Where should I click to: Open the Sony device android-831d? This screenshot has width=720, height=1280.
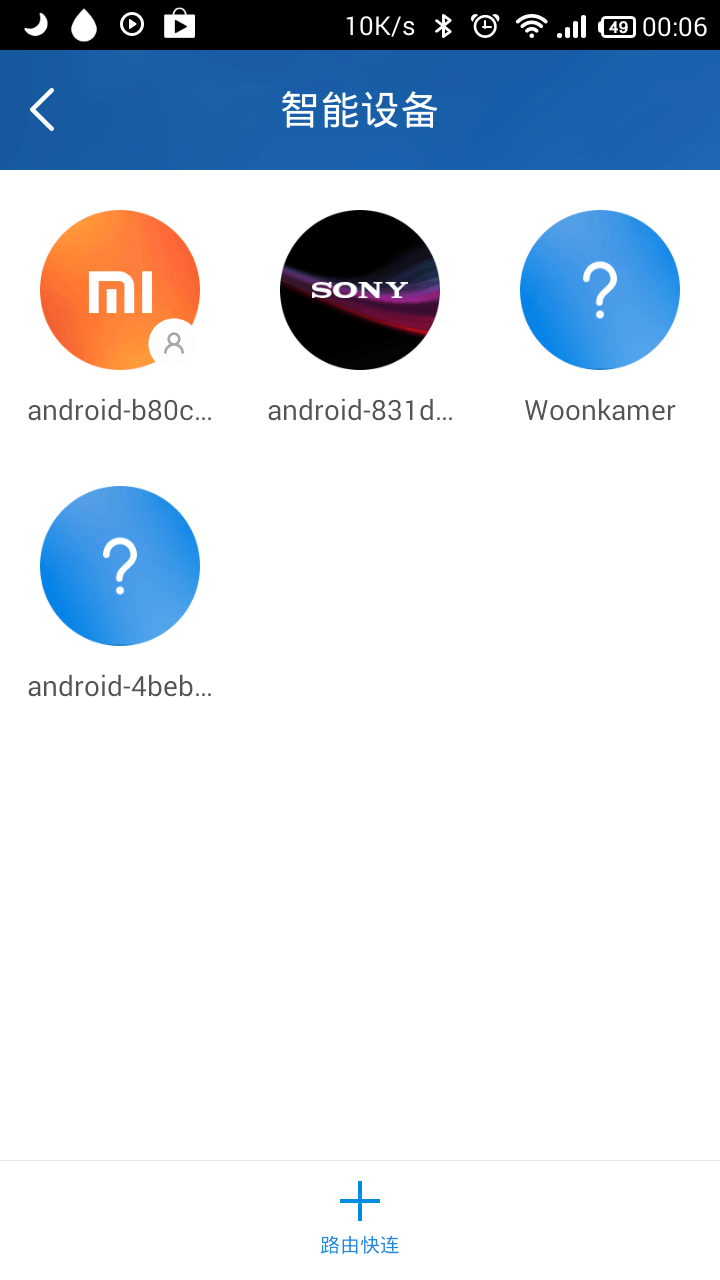tap(360, 290)
